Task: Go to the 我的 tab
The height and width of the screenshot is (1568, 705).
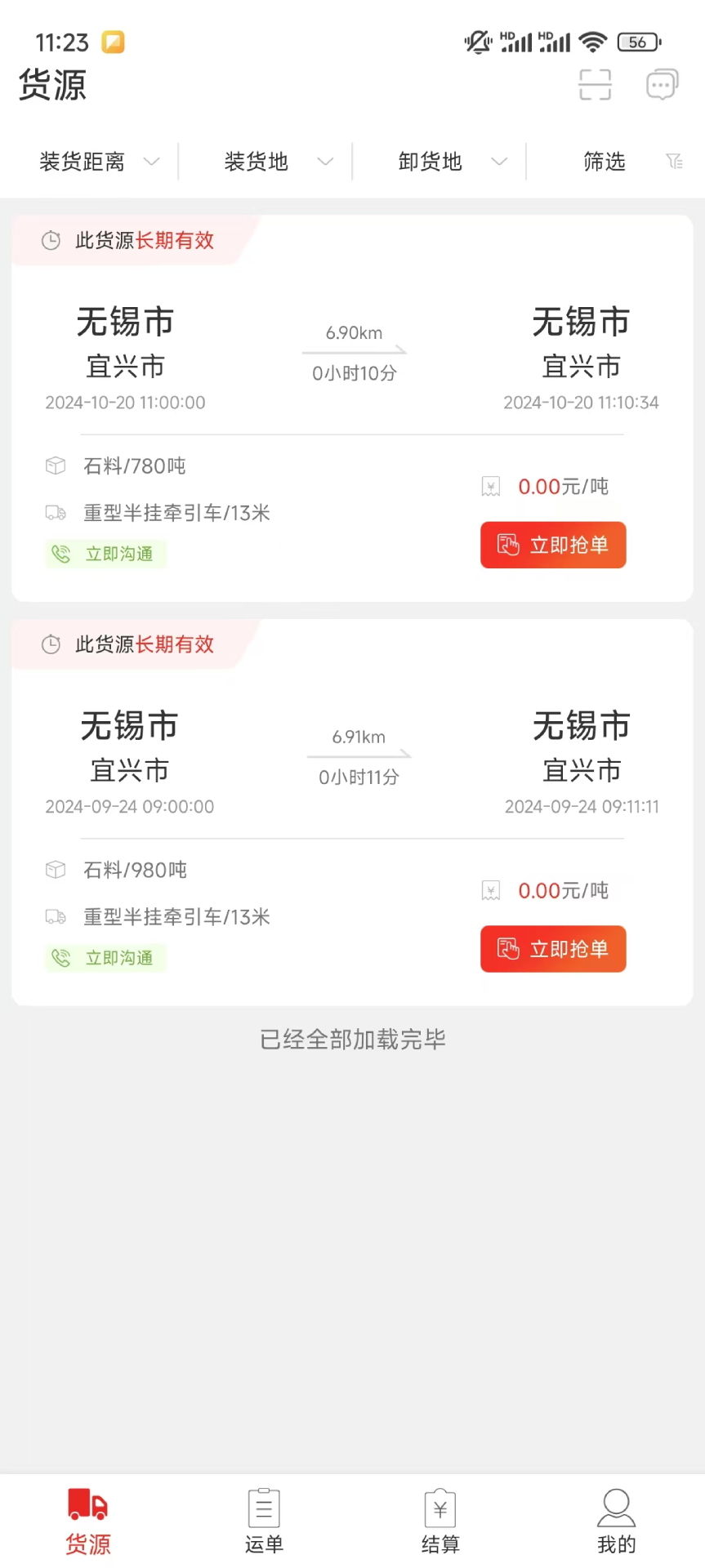Action: 616,1521
